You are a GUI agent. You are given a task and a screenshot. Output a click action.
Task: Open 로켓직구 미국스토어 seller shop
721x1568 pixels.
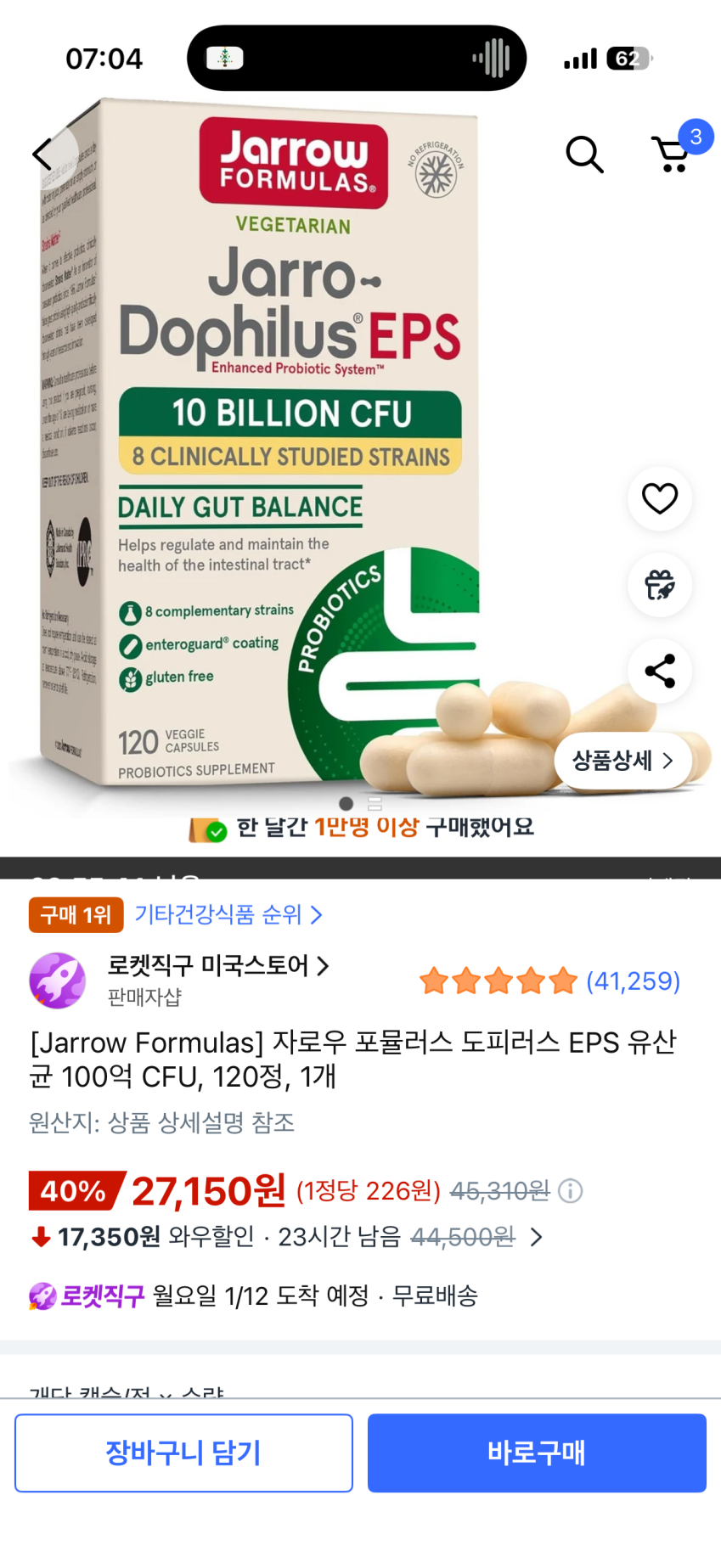tap(217, 965)
